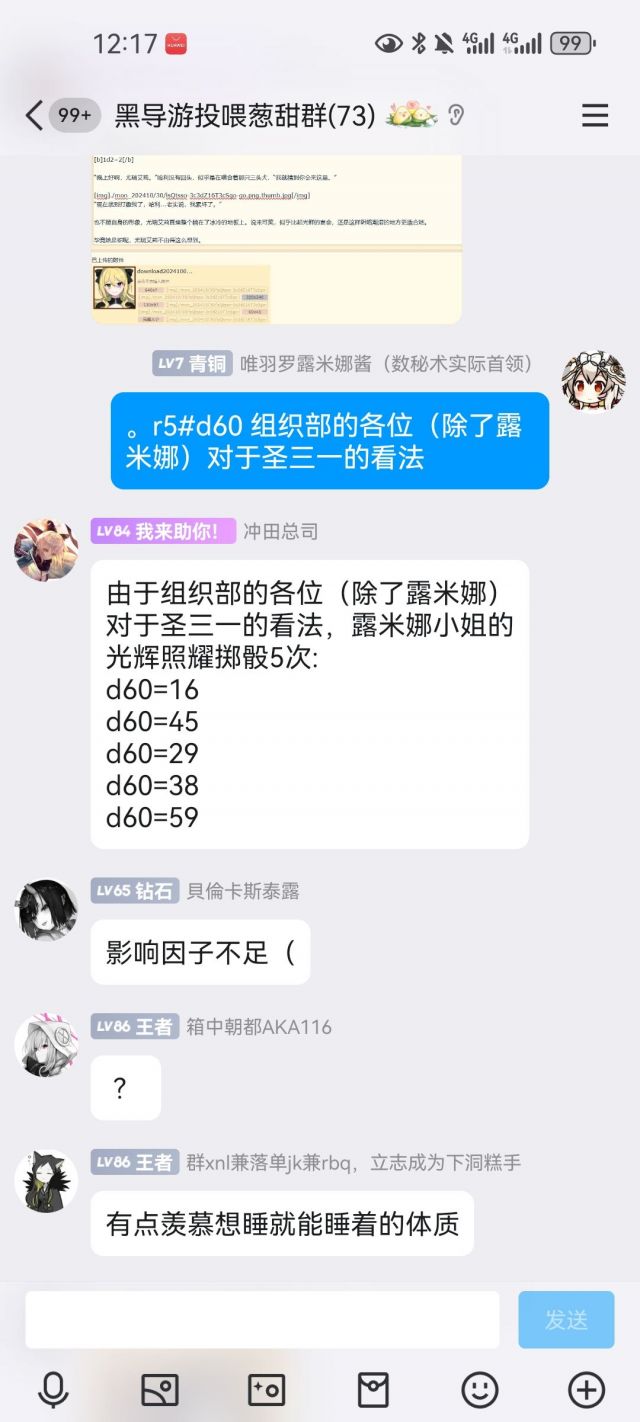Start a voice message with the microphone
The height and width of the screenshot is (1422, 640).
(53, 1390)
